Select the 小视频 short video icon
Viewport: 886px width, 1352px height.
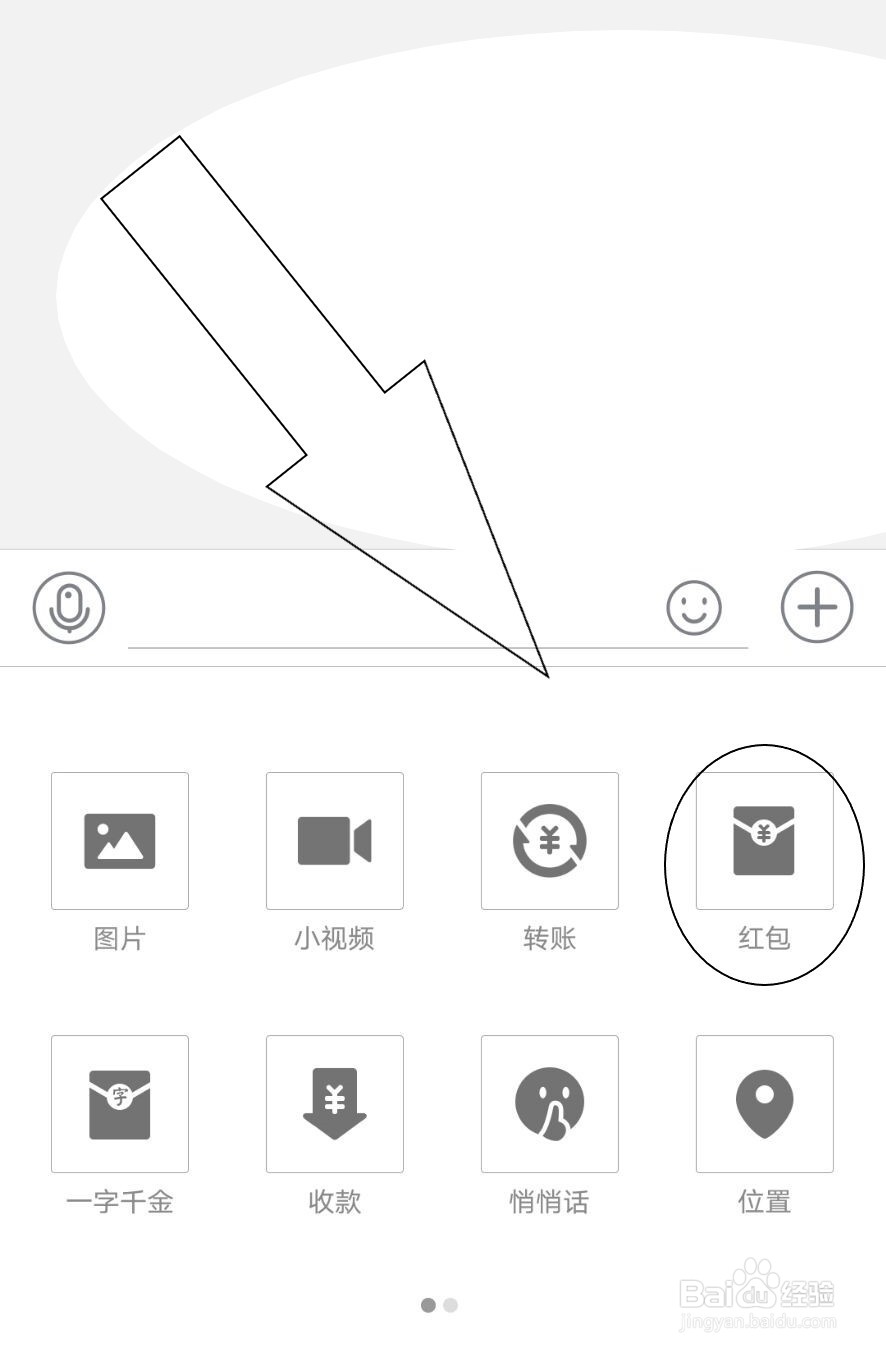[x=334, y=840]
